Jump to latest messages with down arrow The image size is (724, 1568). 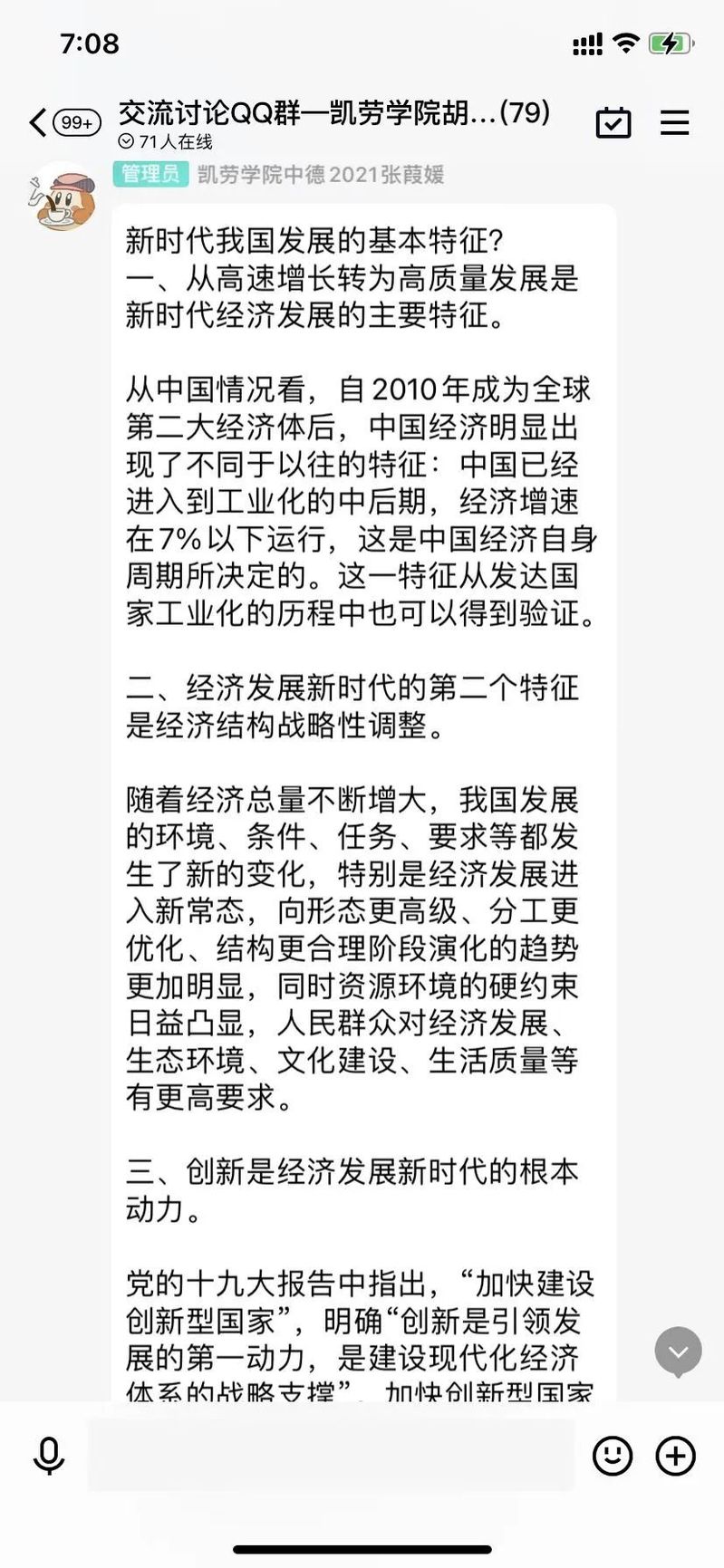pos(678,1352)
